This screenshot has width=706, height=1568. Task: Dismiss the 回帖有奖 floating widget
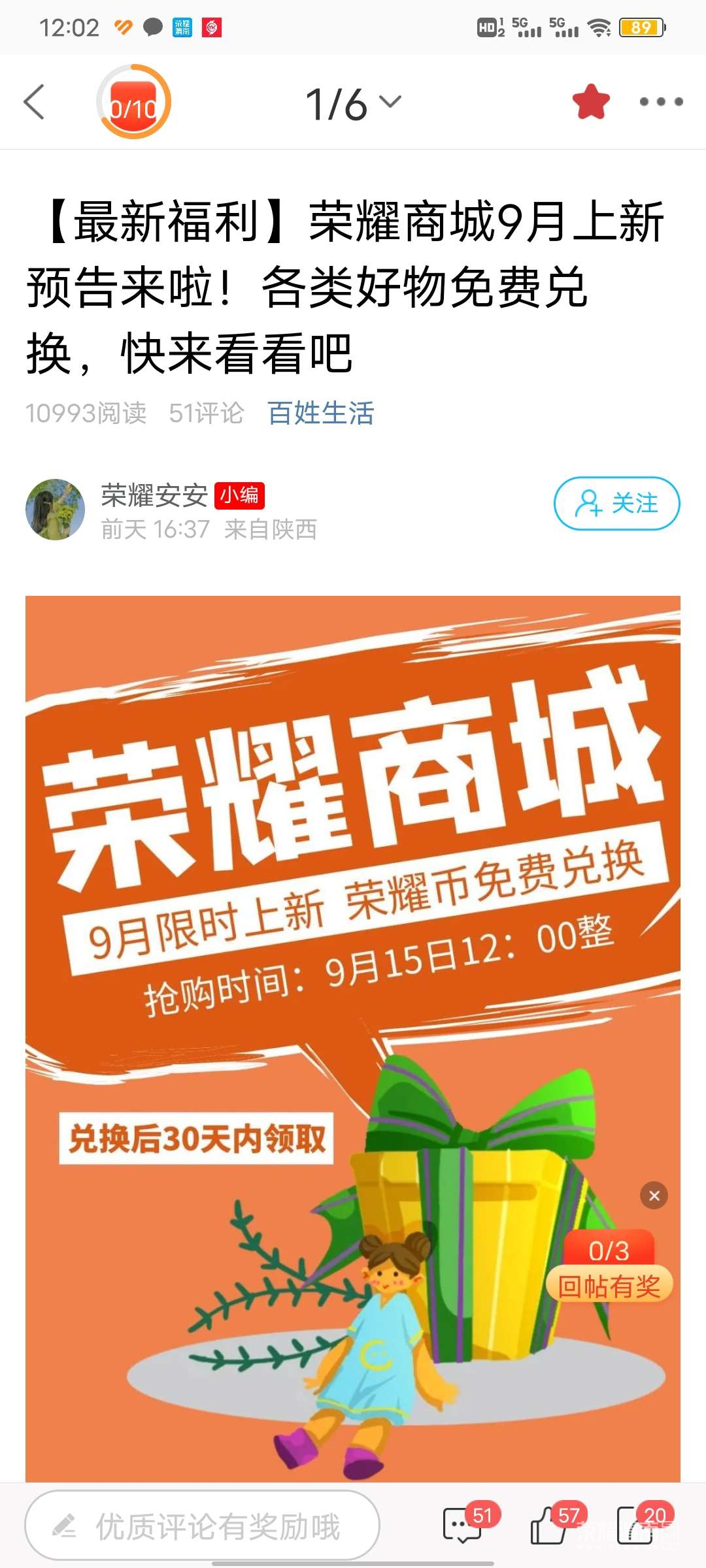[654, 1196]
